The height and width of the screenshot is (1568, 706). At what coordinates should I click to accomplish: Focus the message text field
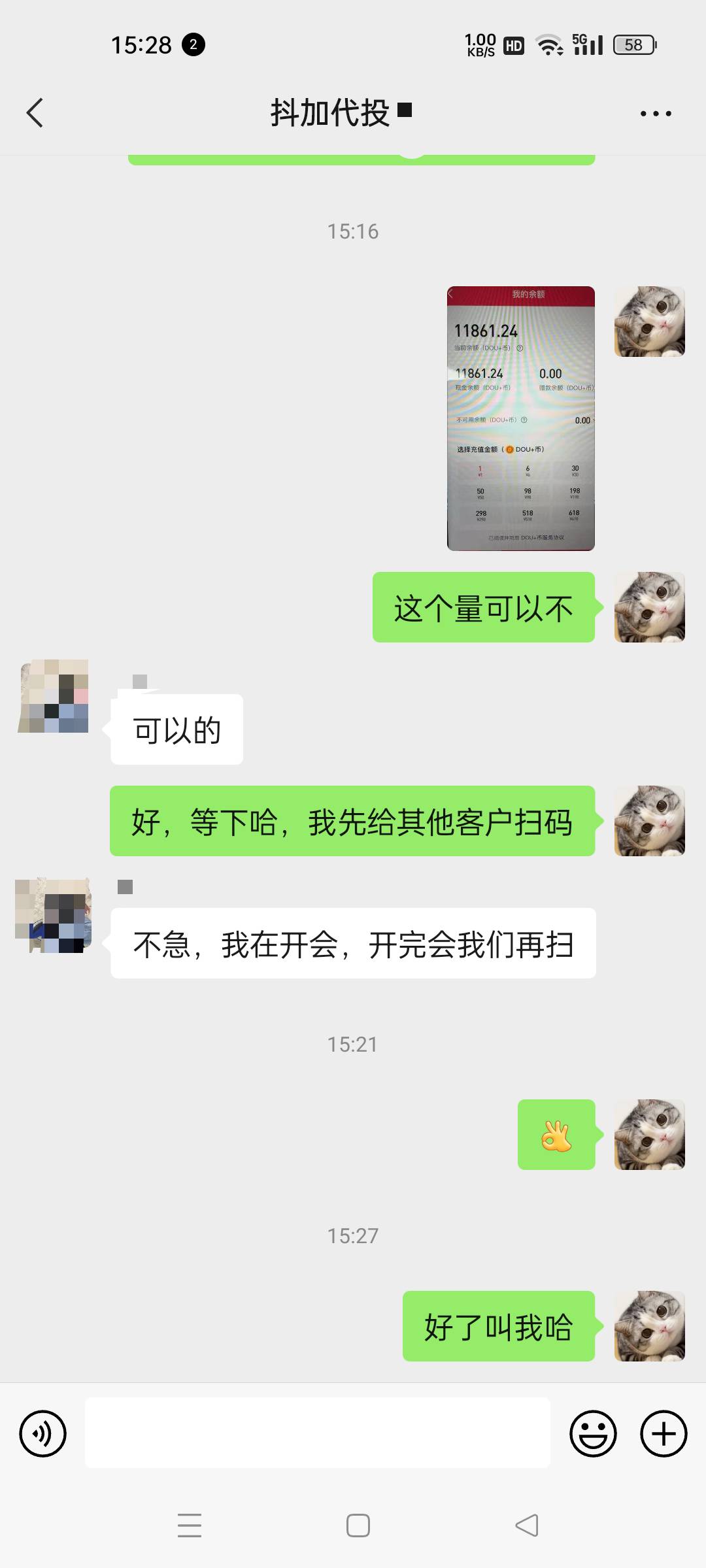click(317, 1433)
